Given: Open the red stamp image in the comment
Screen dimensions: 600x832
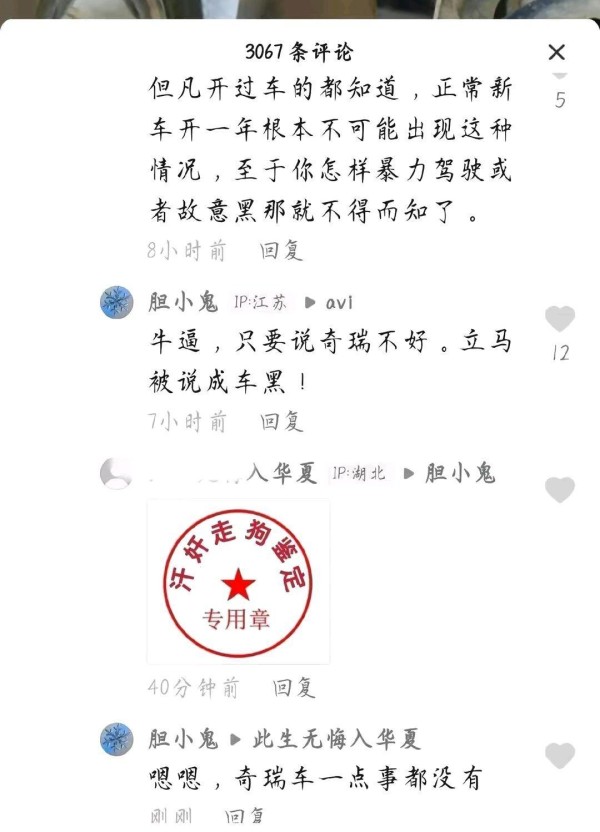Looking at the screenshot, I should pos(238,581).
